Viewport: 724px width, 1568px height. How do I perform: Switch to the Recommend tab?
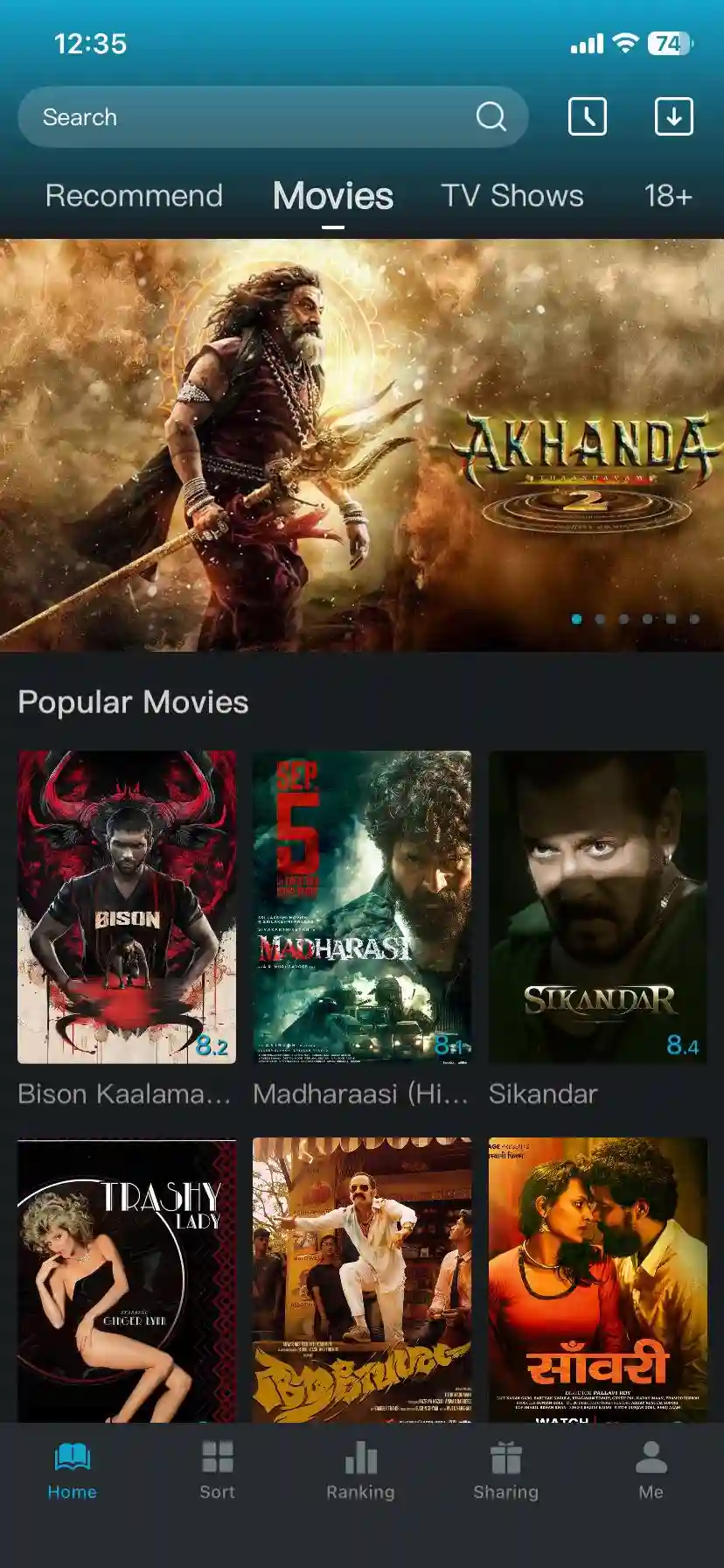click(x=134, y=196)
